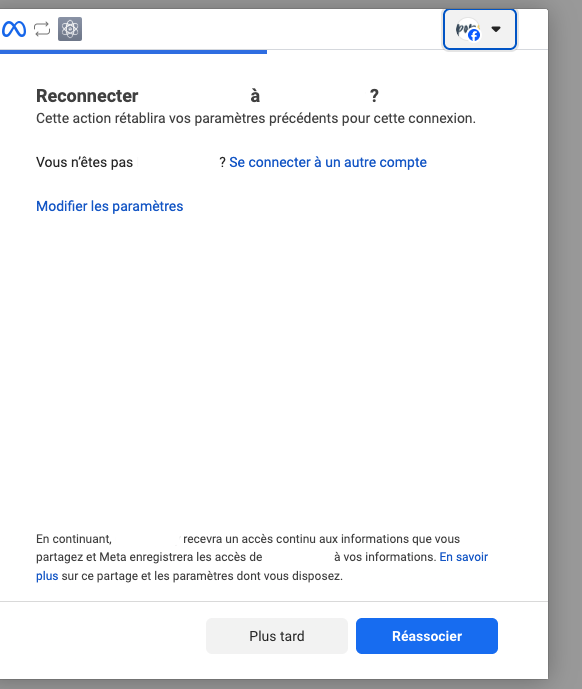Tap Se connecter à un autre compte
The width and height of the screenshot is (582, 689).
[x=328, y=162]
